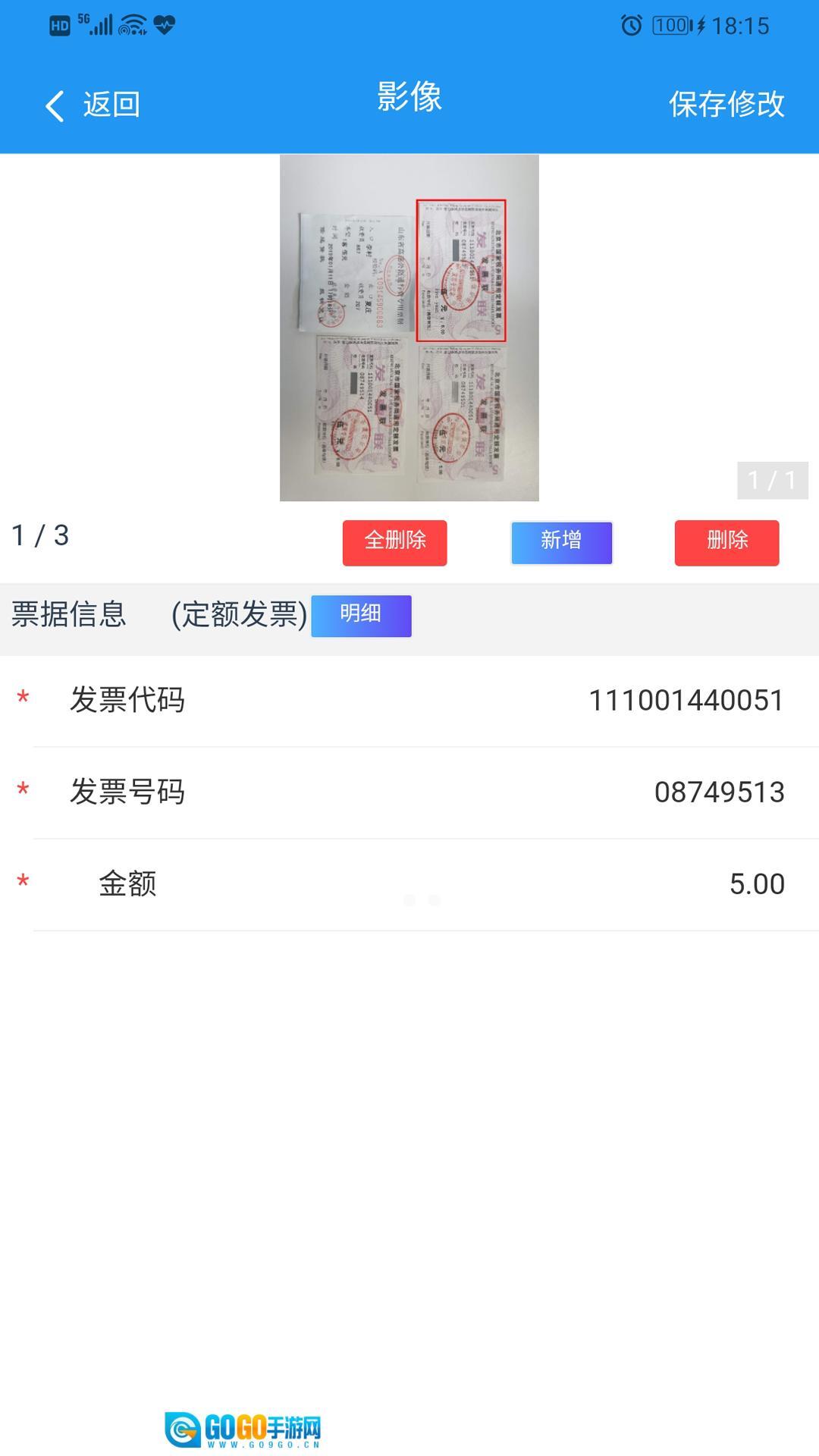The image size is (819, 1456).
Task: Tap the health heart icon in status bar
Action: (164, 24)
